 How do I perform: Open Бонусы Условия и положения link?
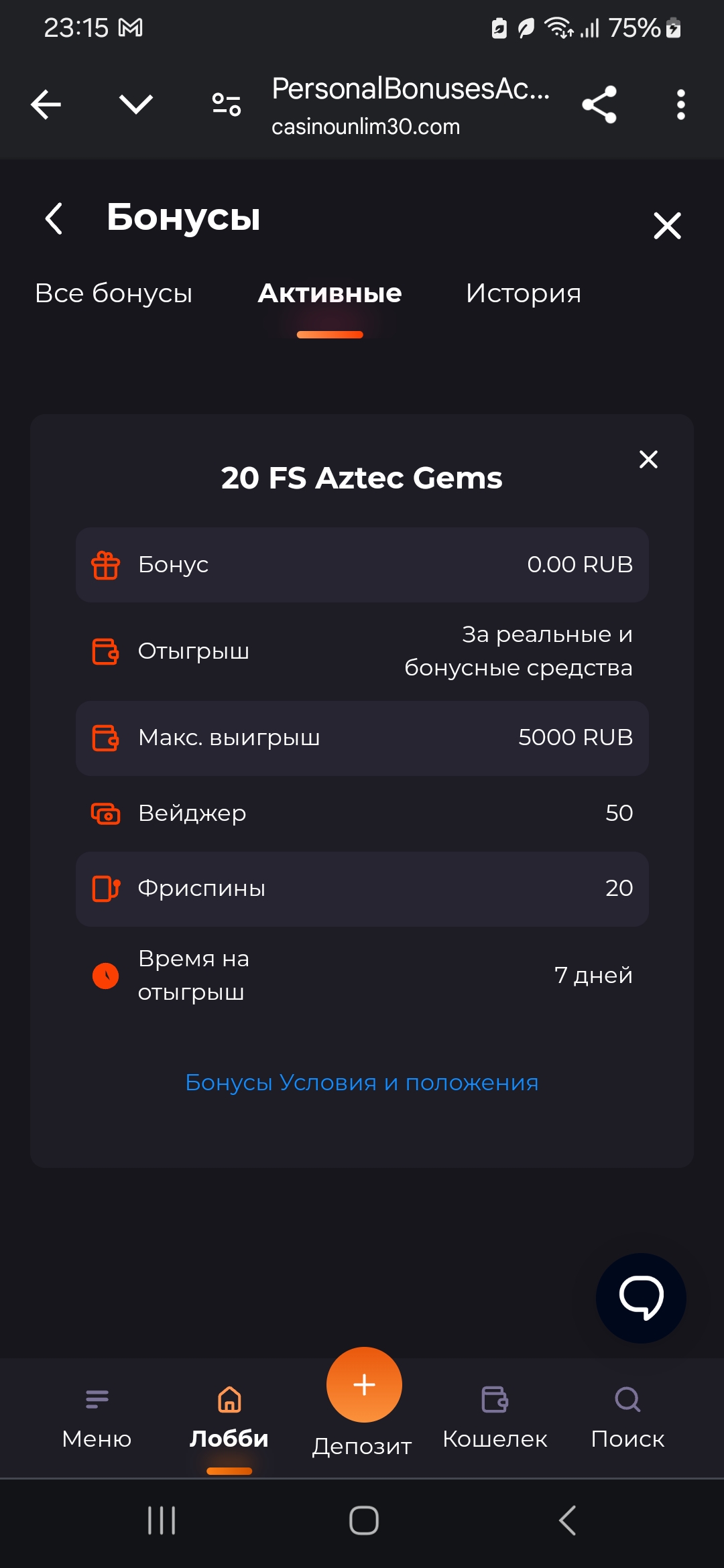click(x=362, y=1082)
